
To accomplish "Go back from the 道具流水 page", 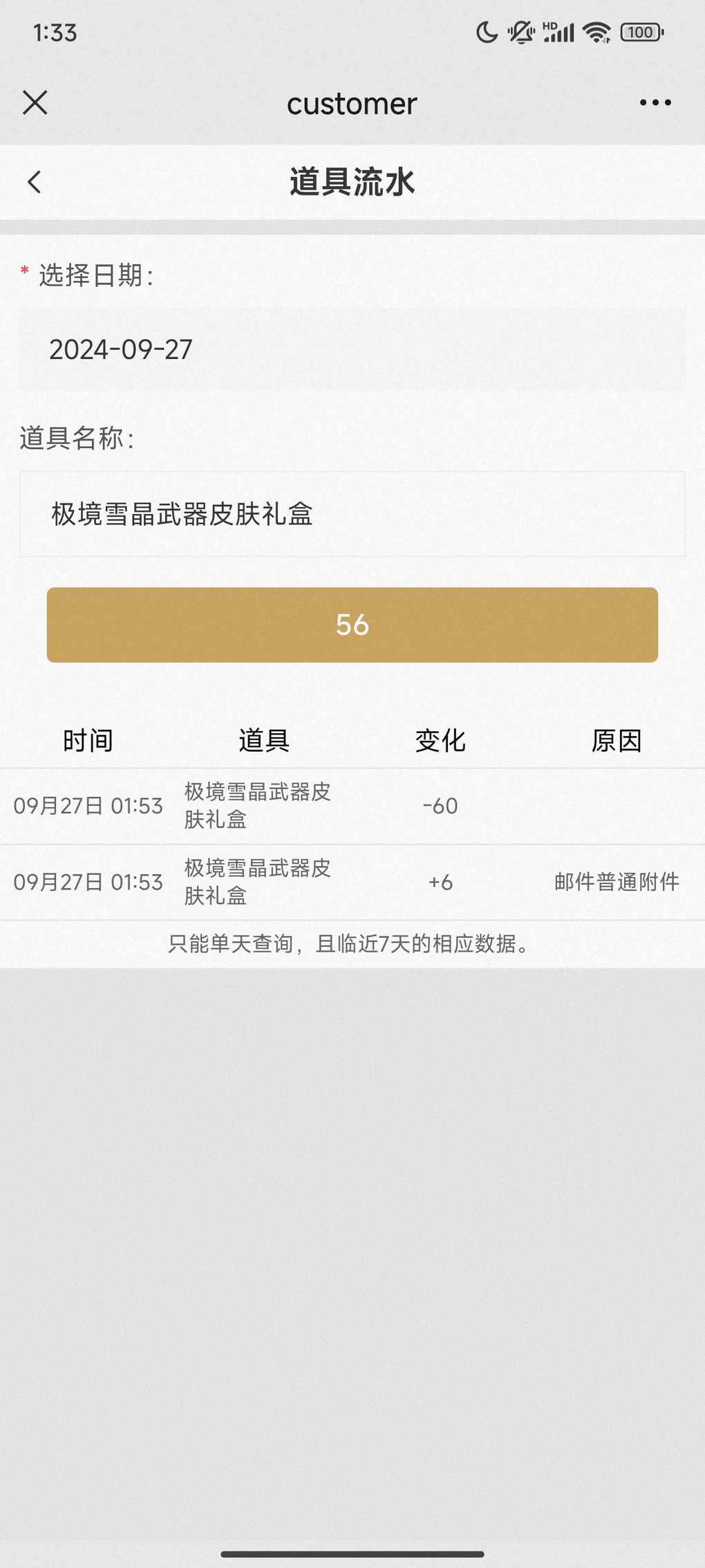I will coord(34,182).
